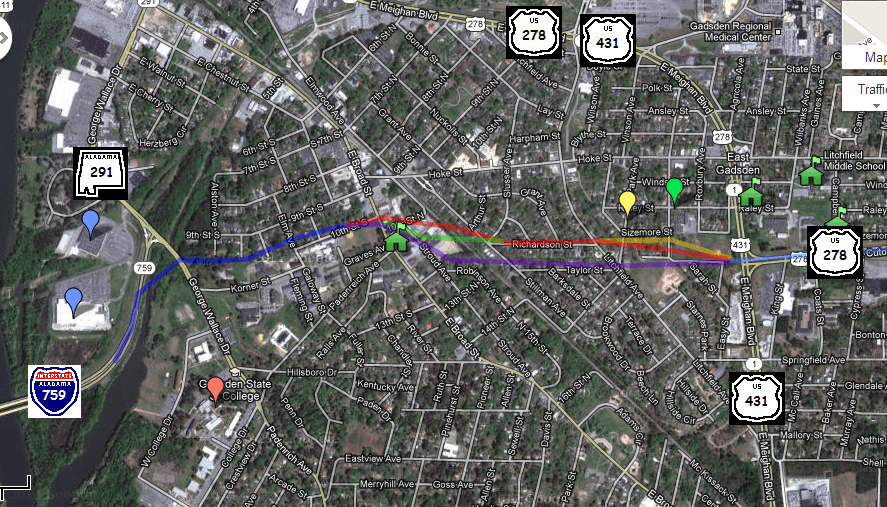This screenshot has height=507, width=887.
Task: Open the red pin at Gadsden State College
Action: tap(215, 388)
